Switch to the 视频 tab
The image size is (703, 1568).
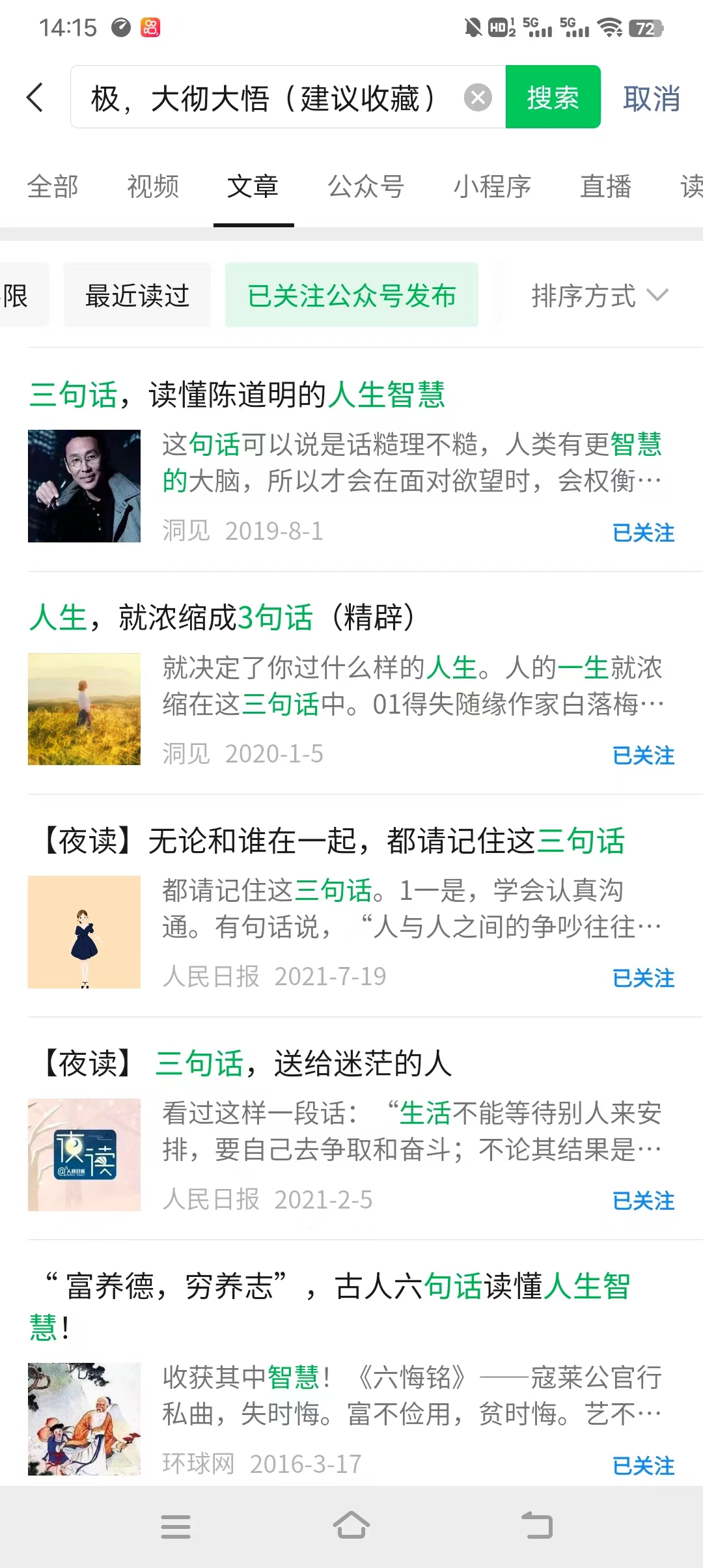point(153,187)
